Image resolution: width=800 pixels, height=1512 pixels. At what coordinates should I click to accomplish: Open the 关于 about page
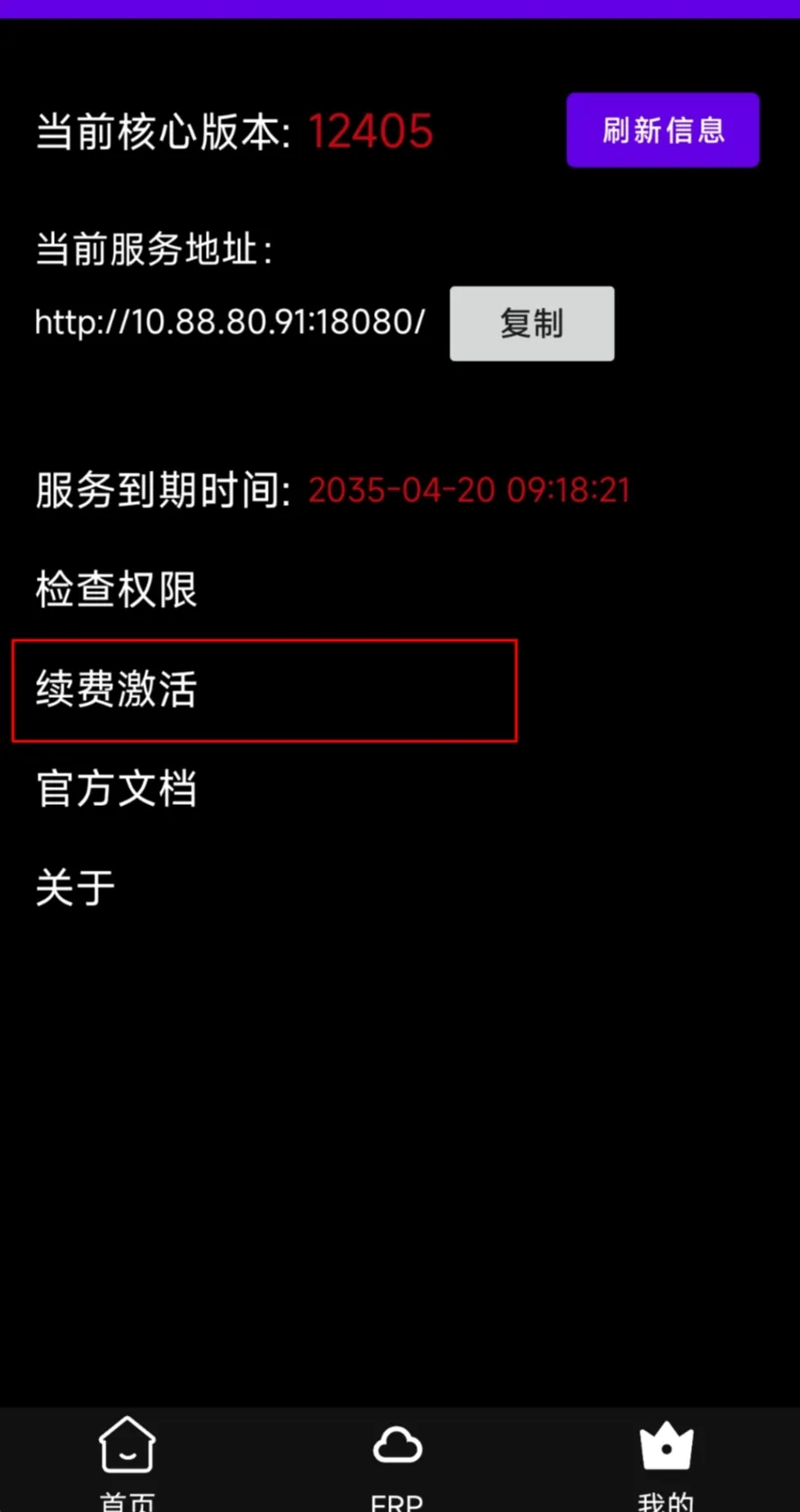76,888
